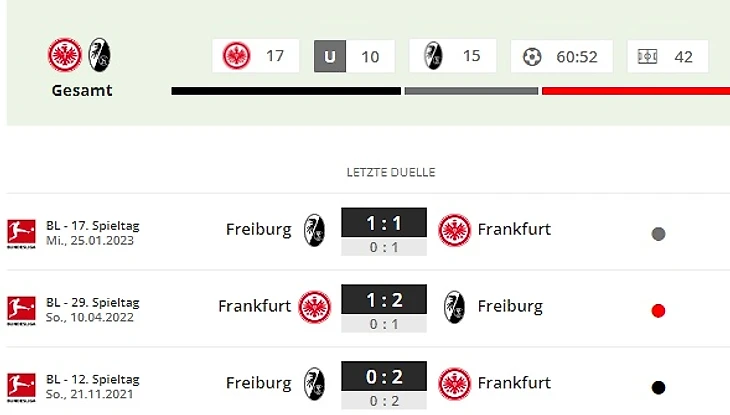Open the Freiburg vs Frankfurt 1:1 match
This screenshot has width=730, height=415.
[384, 222]
